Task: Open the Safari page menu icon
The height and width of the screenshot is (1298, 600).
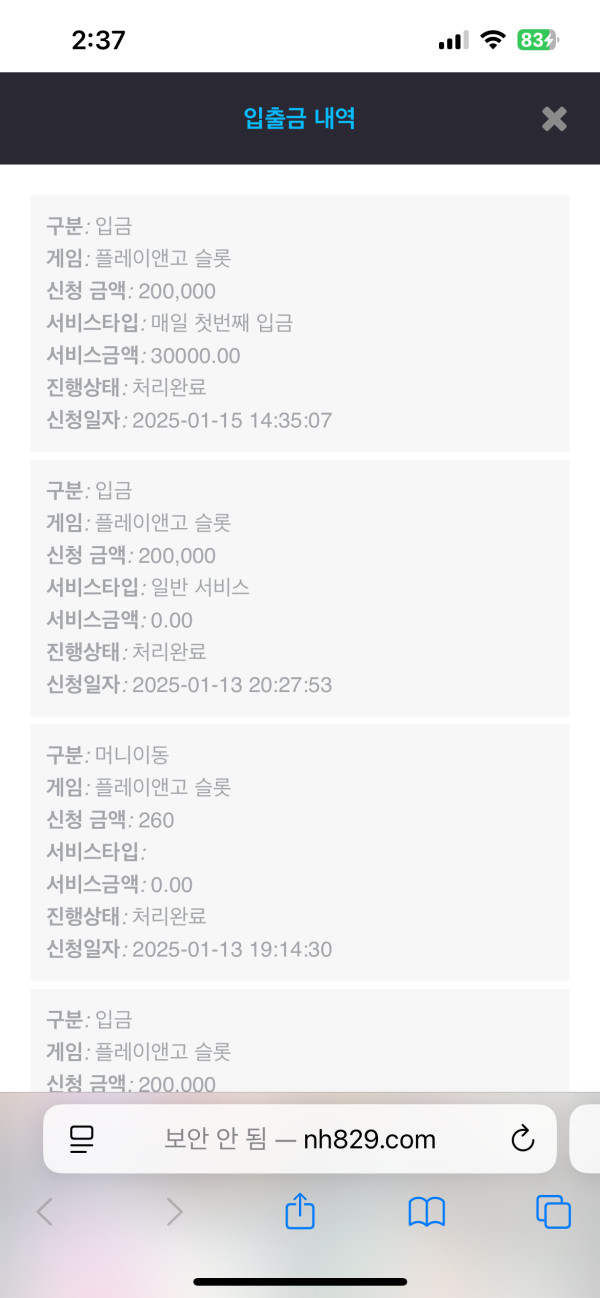Action: [x=81, y=1138]
